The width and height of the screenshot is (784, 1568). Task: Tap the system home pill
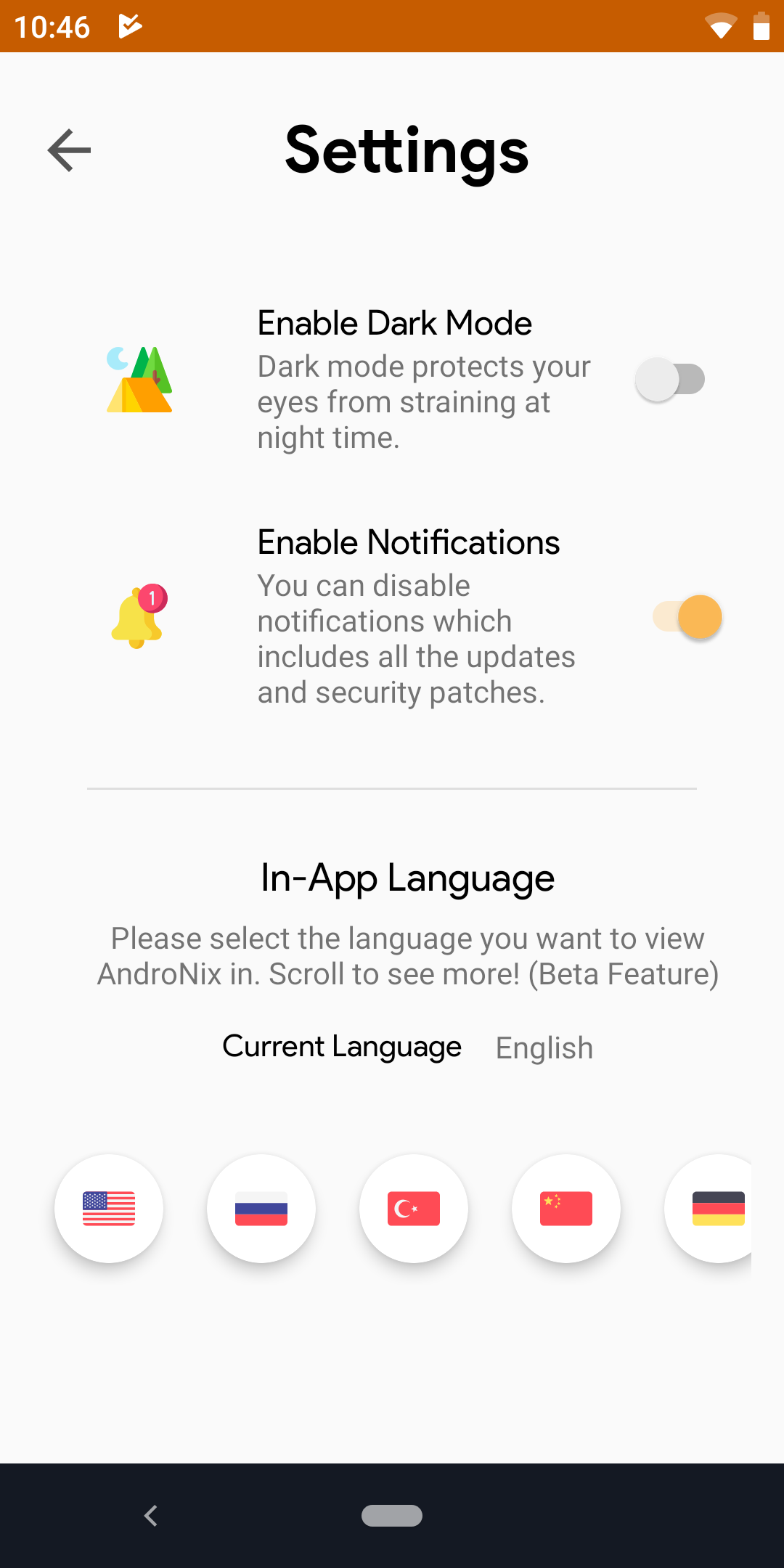392,1516
